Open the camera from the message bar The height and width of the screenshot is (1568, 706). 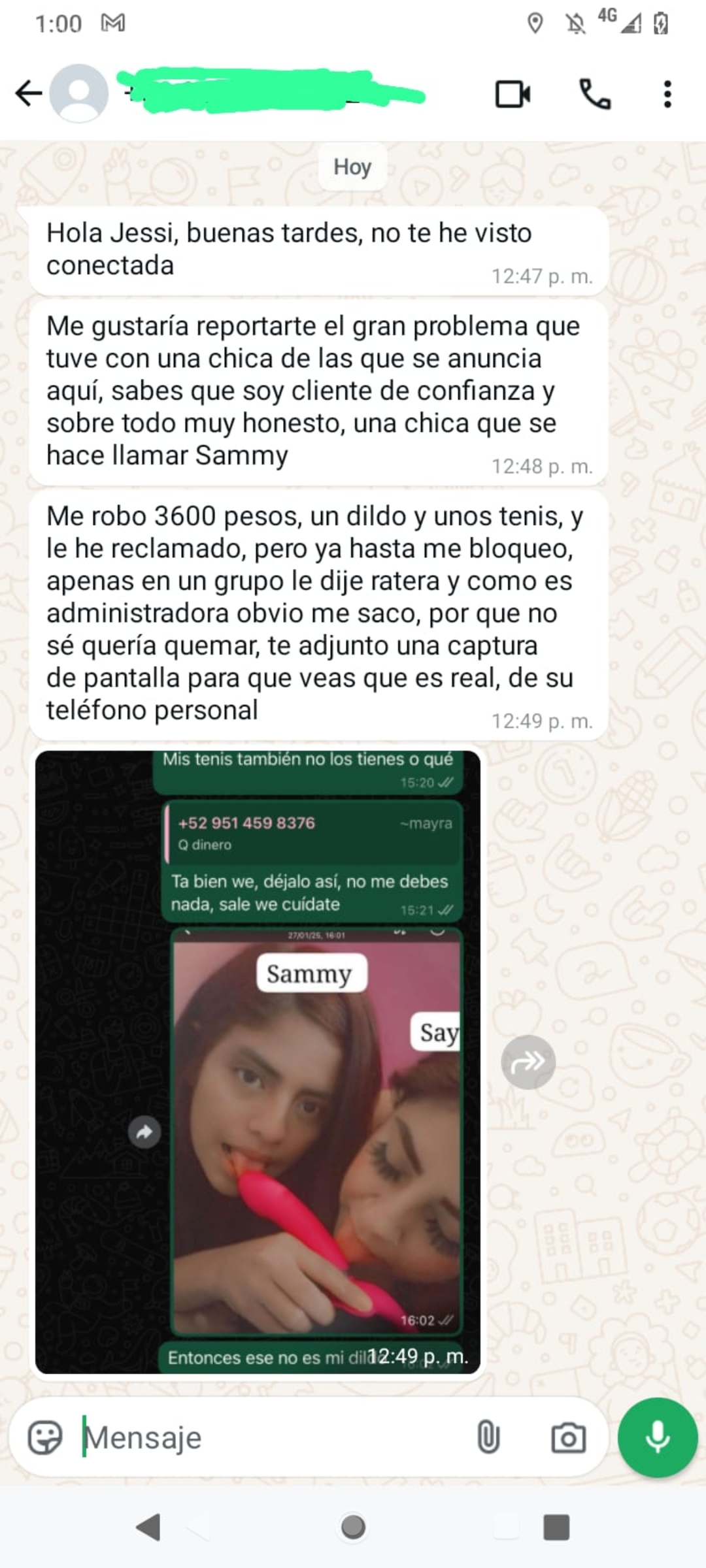[568, 1437]
